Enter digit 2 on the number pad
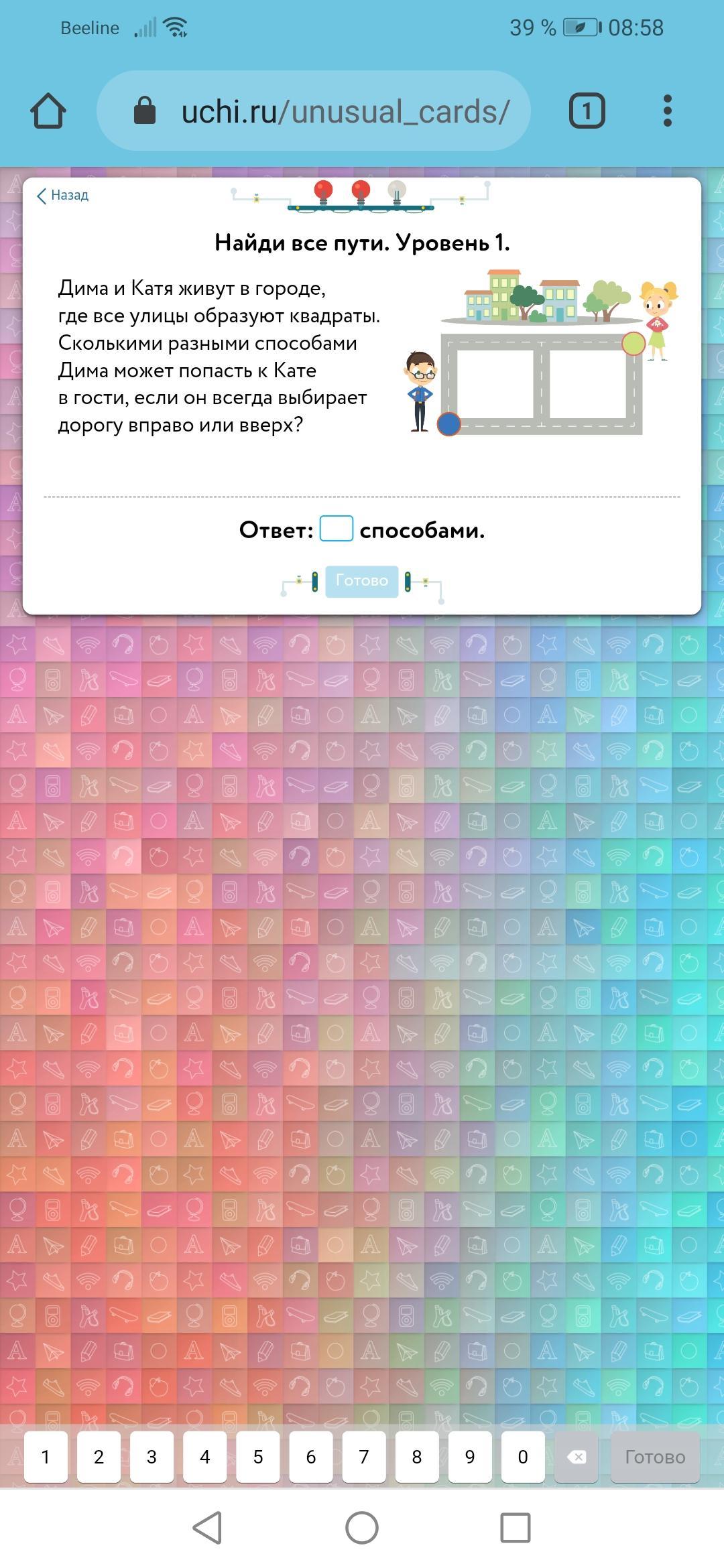 tap(99, 1457)
